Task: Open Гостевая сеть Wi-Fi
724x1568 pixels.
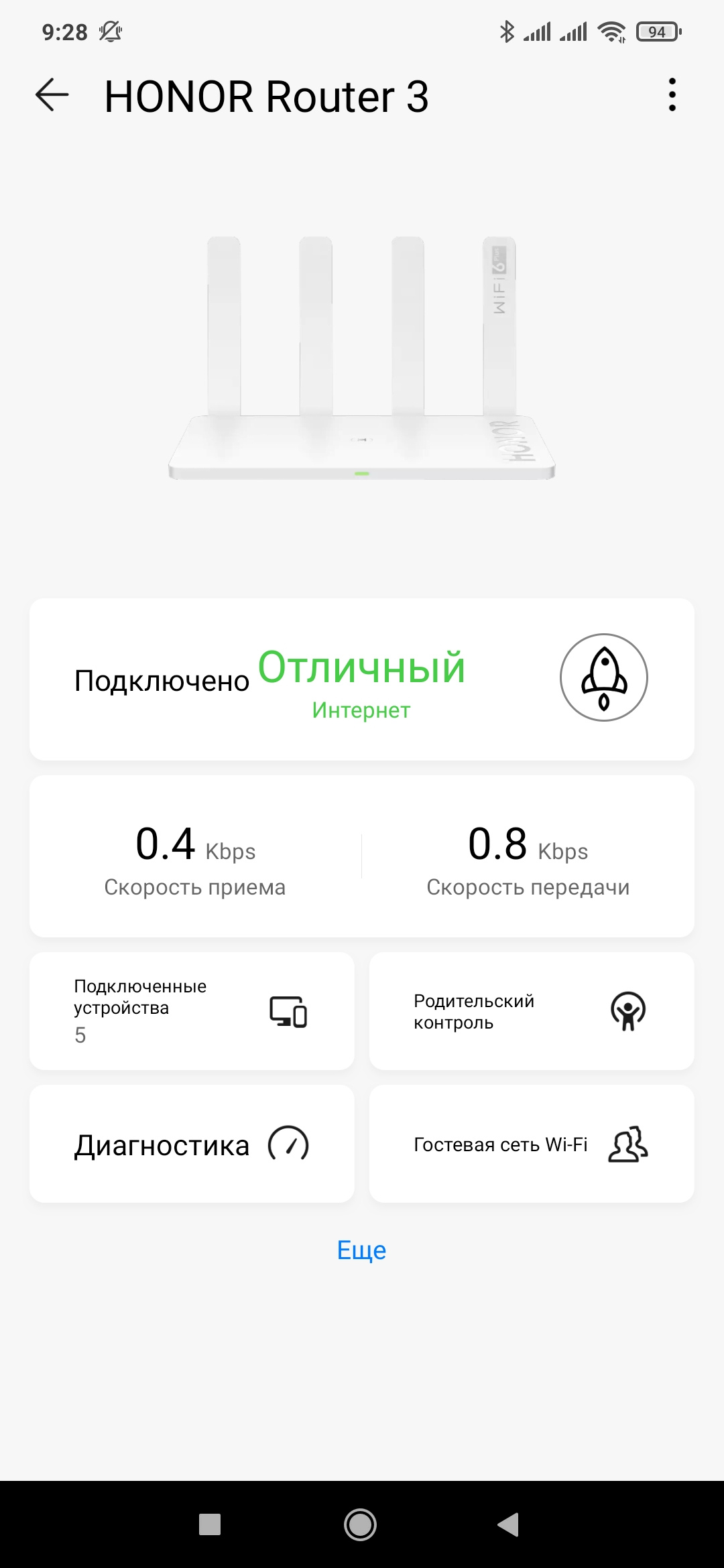Action: (x=531, y=1144)
